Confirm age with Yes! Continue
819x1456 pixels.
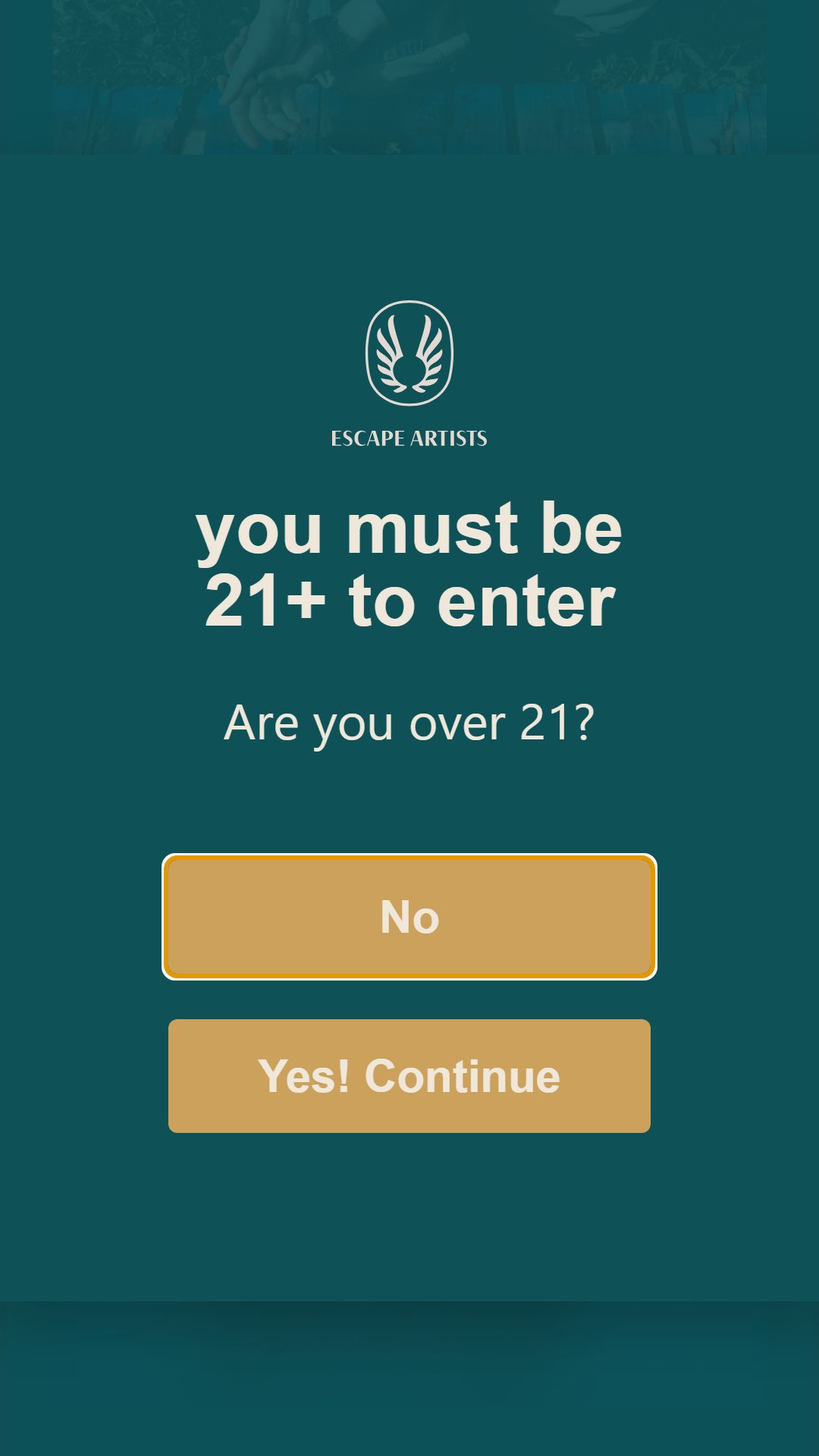tap(409, 1076)
